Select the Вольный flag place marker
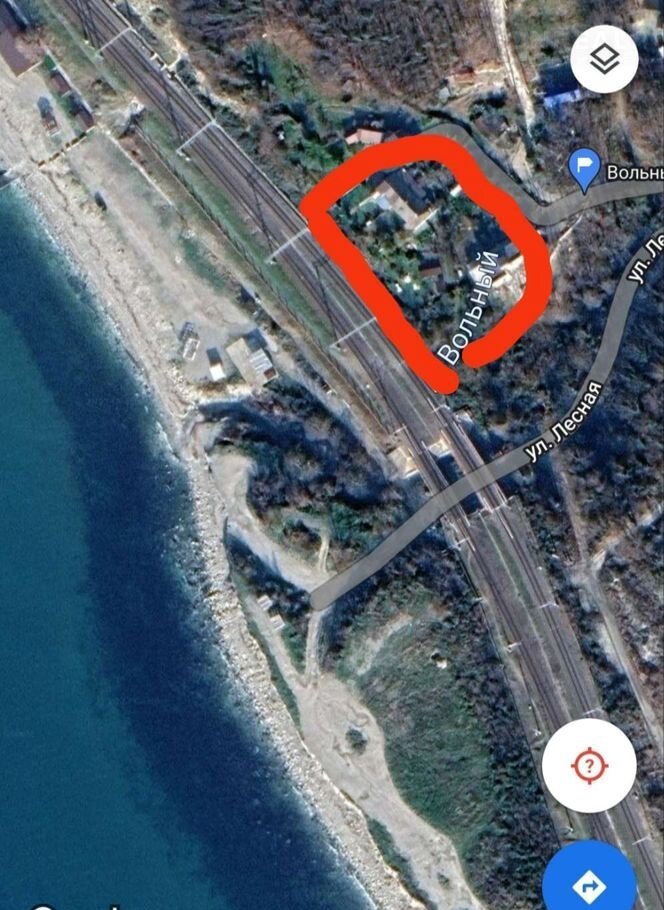Screen dimensions: 664x910 (x=583, y=170)
